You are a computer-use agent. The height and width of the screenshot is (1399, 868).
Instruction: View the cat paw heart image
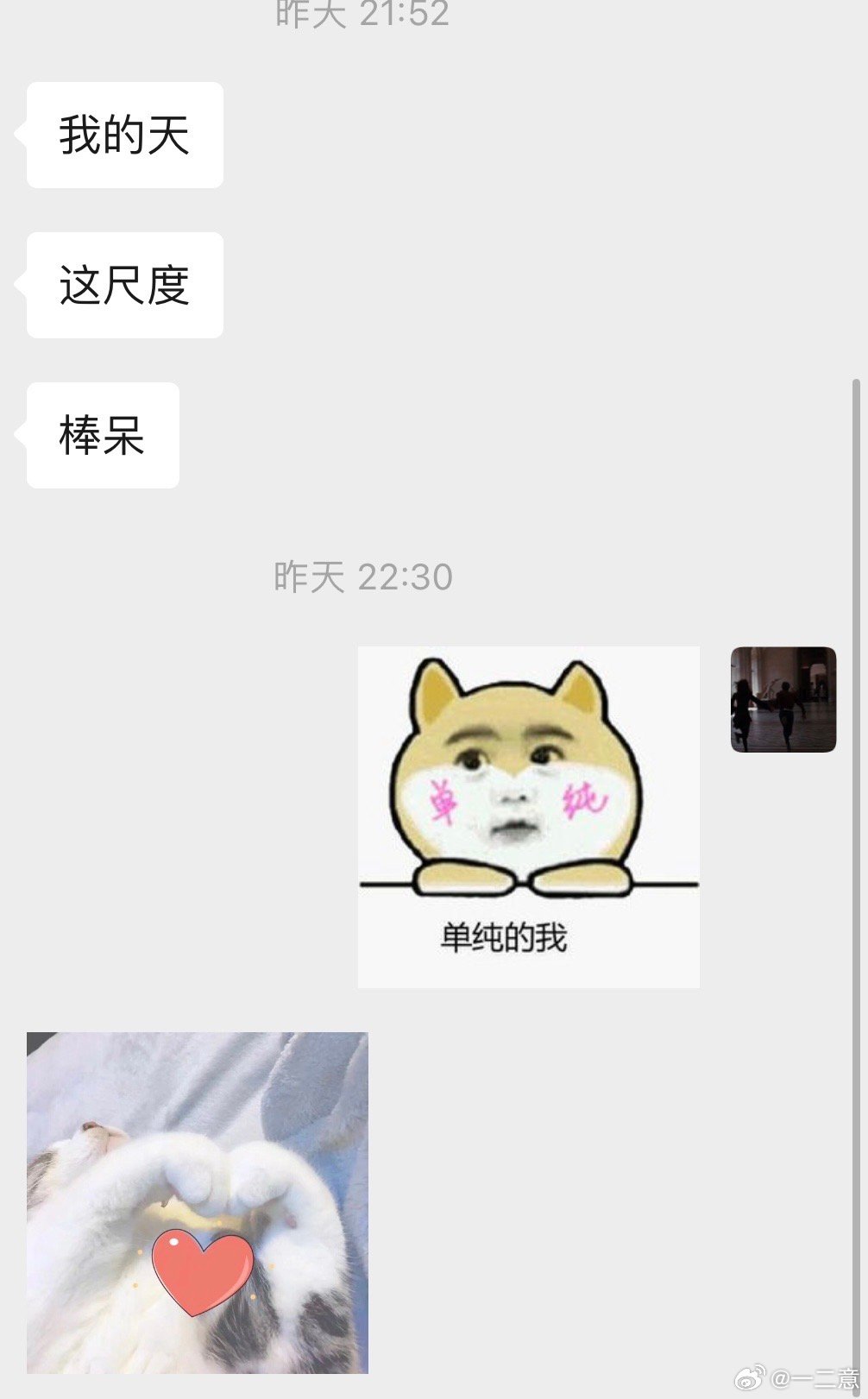click(197, 1202)
